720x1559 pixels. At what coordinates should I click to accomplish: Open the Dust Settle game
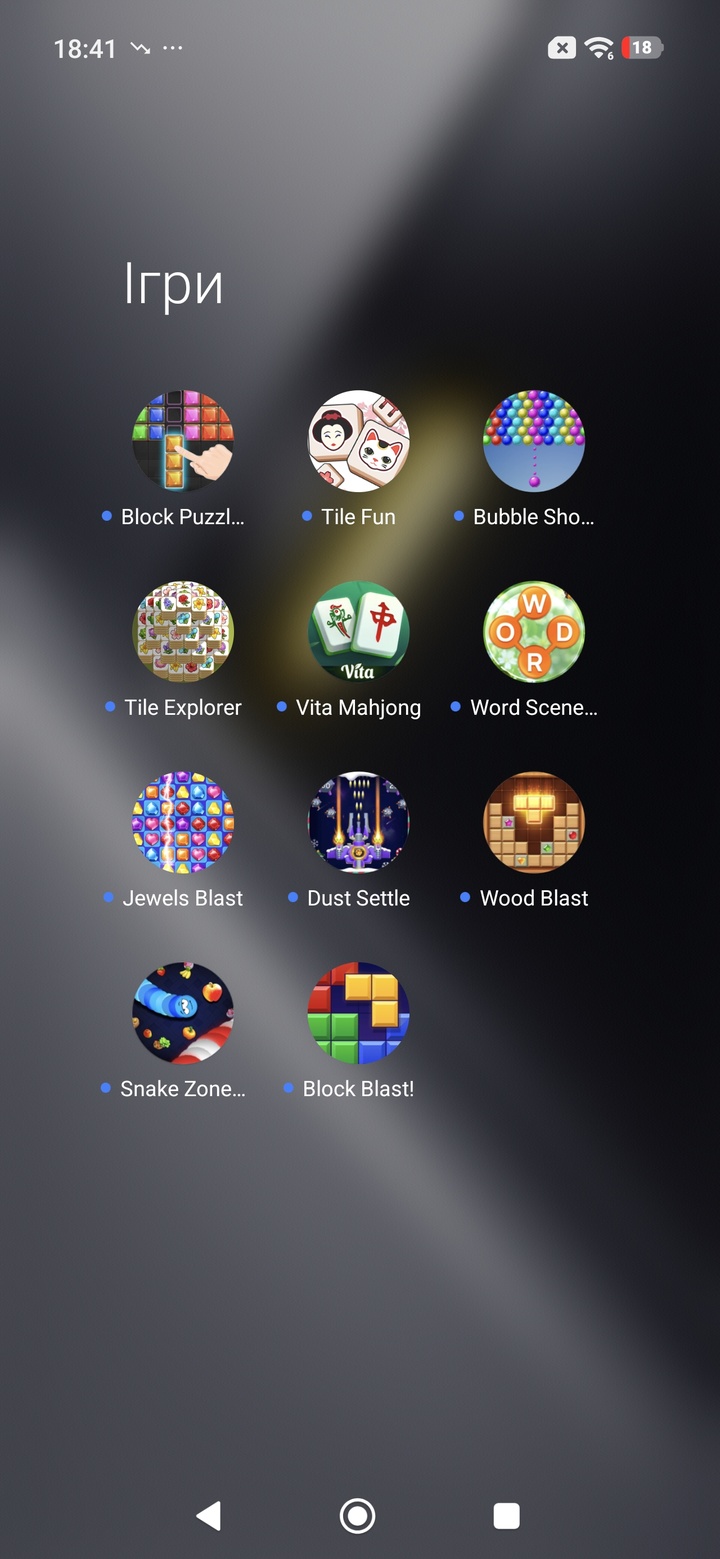[358, 822]
